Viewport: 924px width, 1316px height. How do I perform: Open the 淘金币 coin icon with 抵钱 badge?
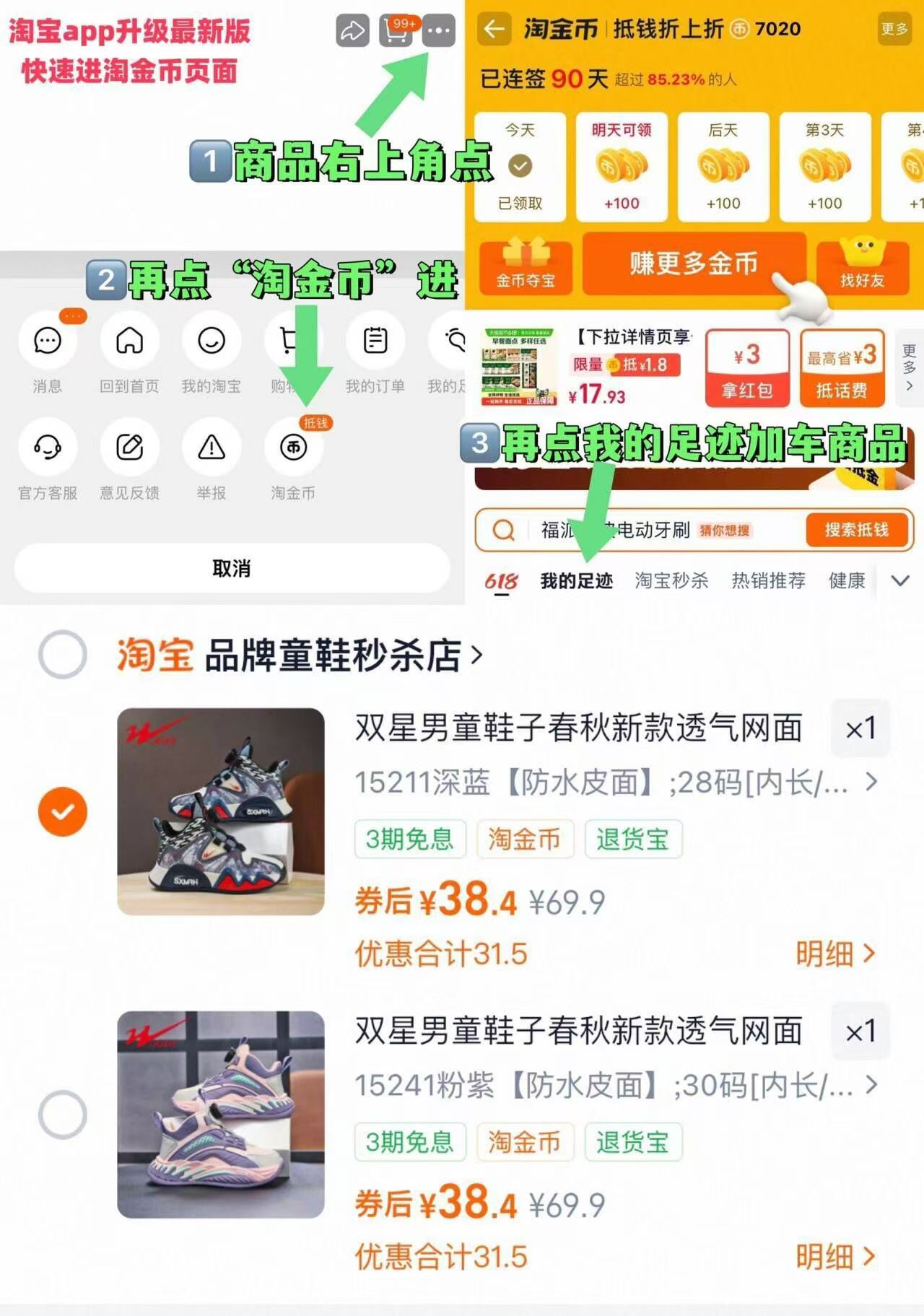[x=292, y=448]
